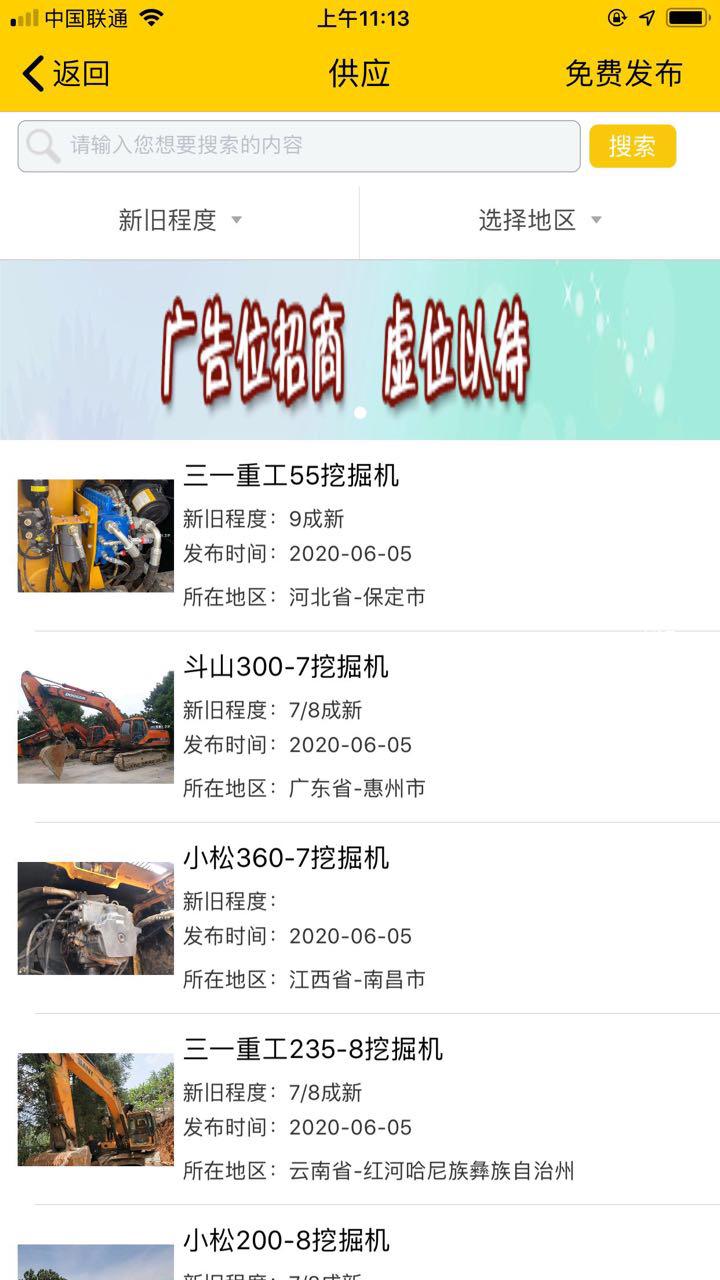The image size is (720, 1280).
Task: Go back using the 返回 button
Action: [x=66, y=74]
